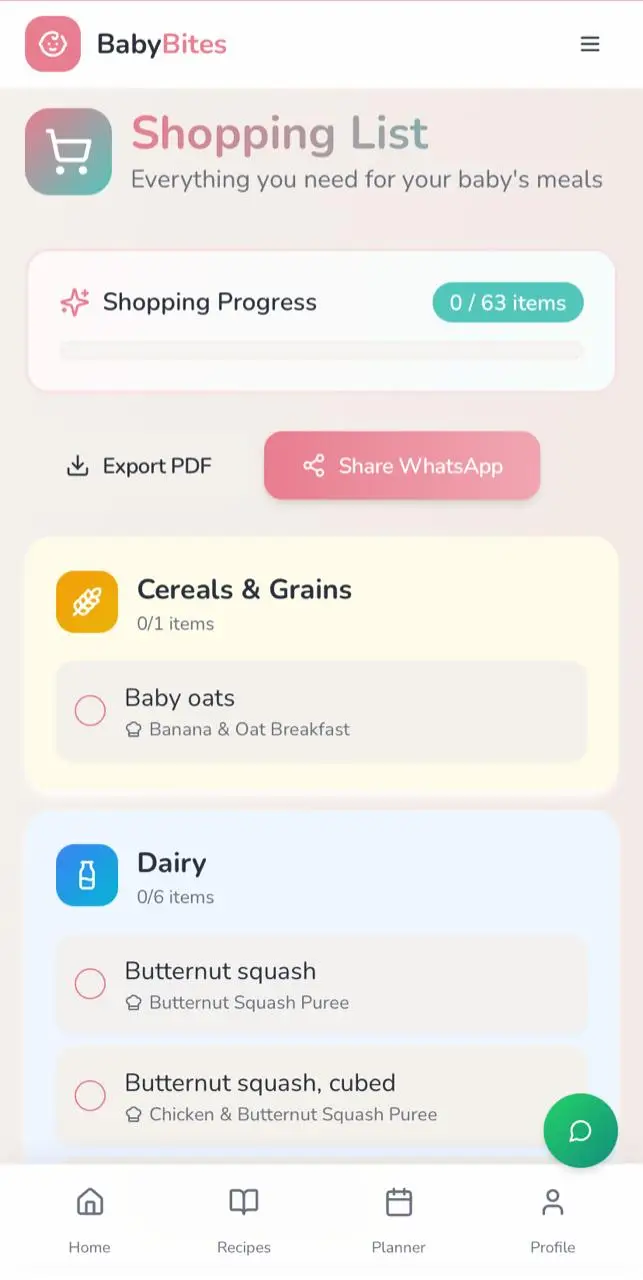
Task: Mark Butternut squash as bought
Action: 90,984
